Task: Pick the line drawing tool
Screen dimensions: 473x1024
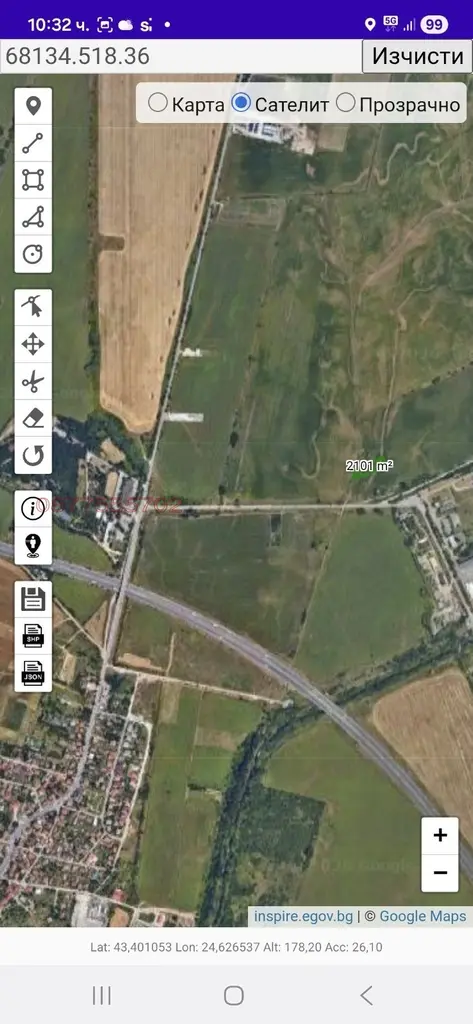Action: click(33, 143)
